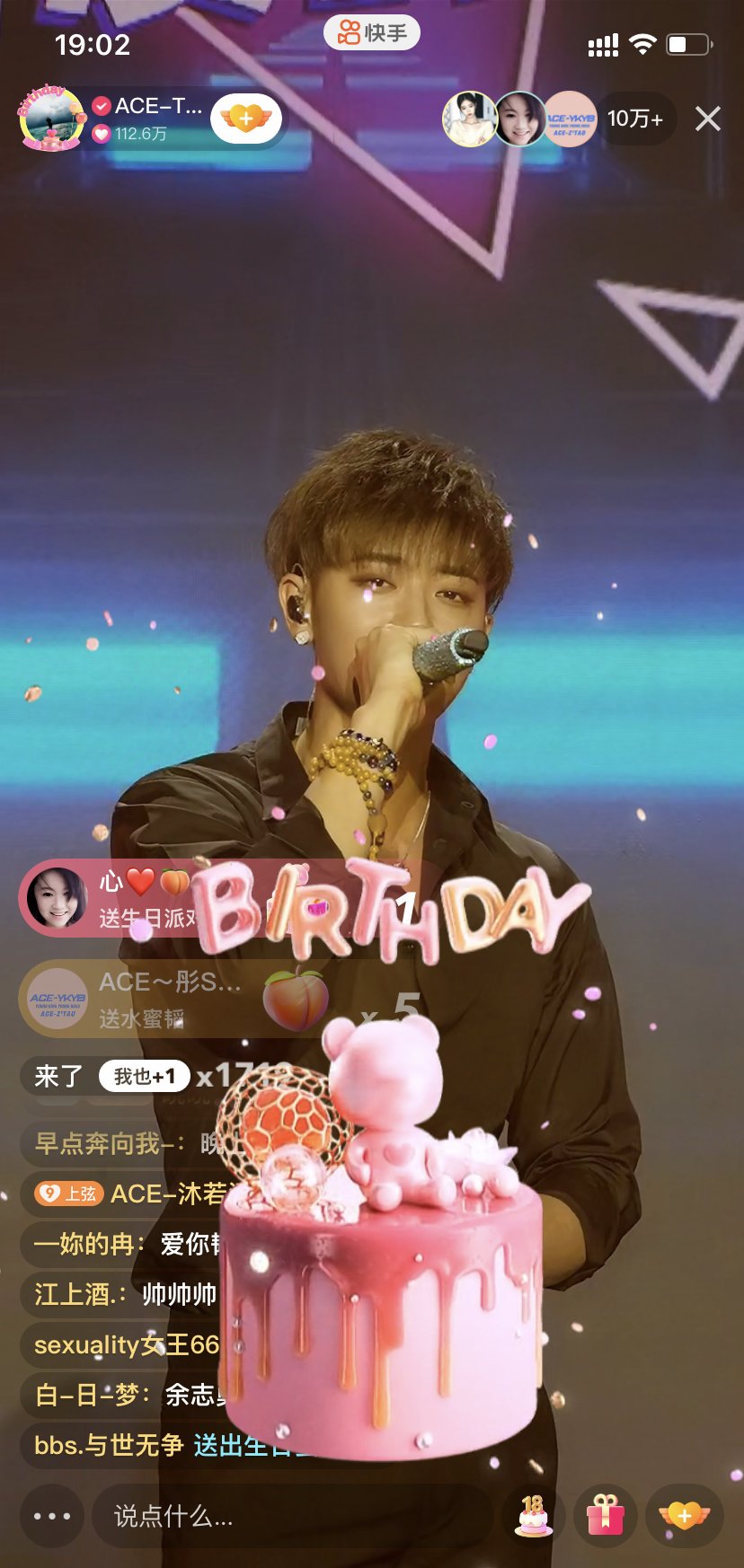This screenshot has height=1568, width=744.
Task: Open the three-dot more options menu
Action: pyautogui.click(x=52, y=1516)
